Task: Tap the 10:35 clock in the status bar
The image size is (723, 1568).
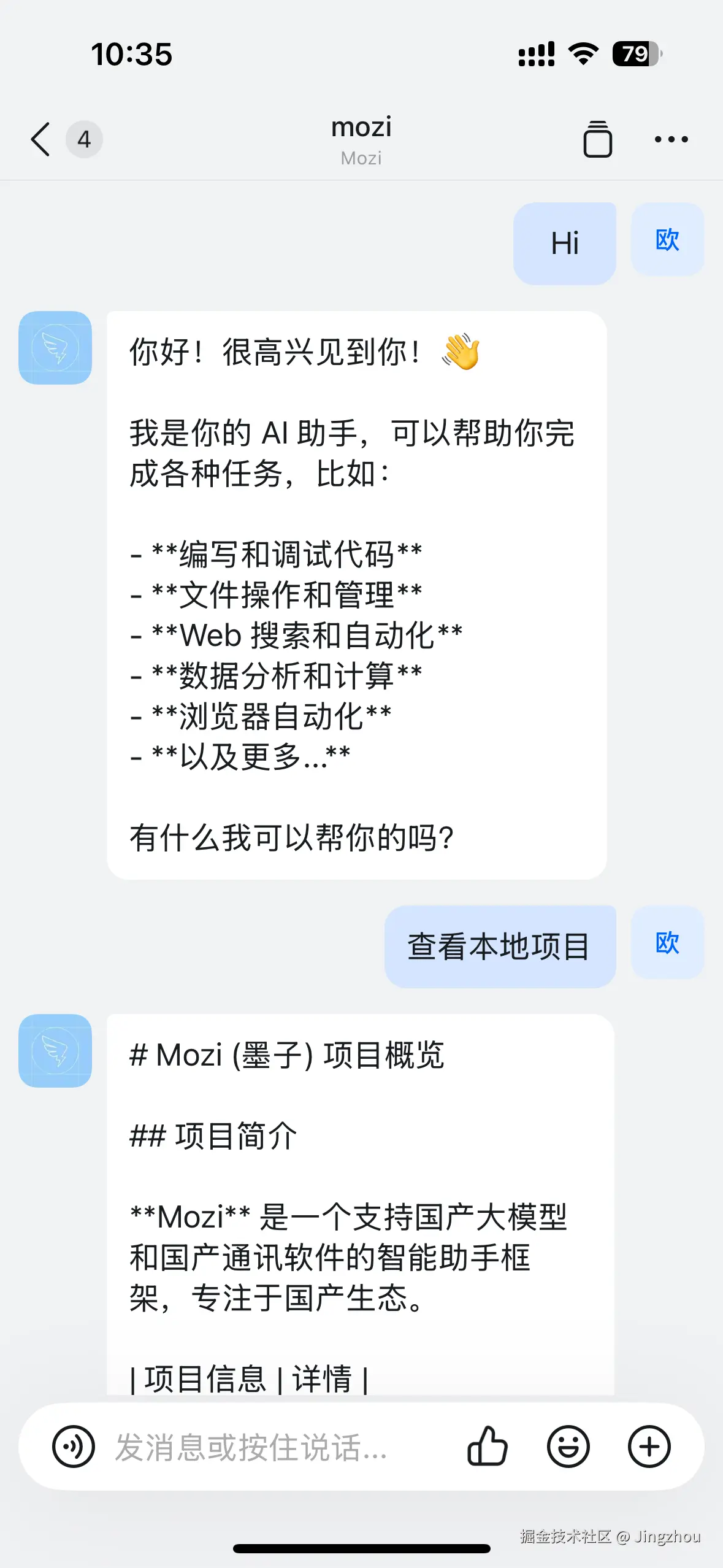Action: coord(131,55)
